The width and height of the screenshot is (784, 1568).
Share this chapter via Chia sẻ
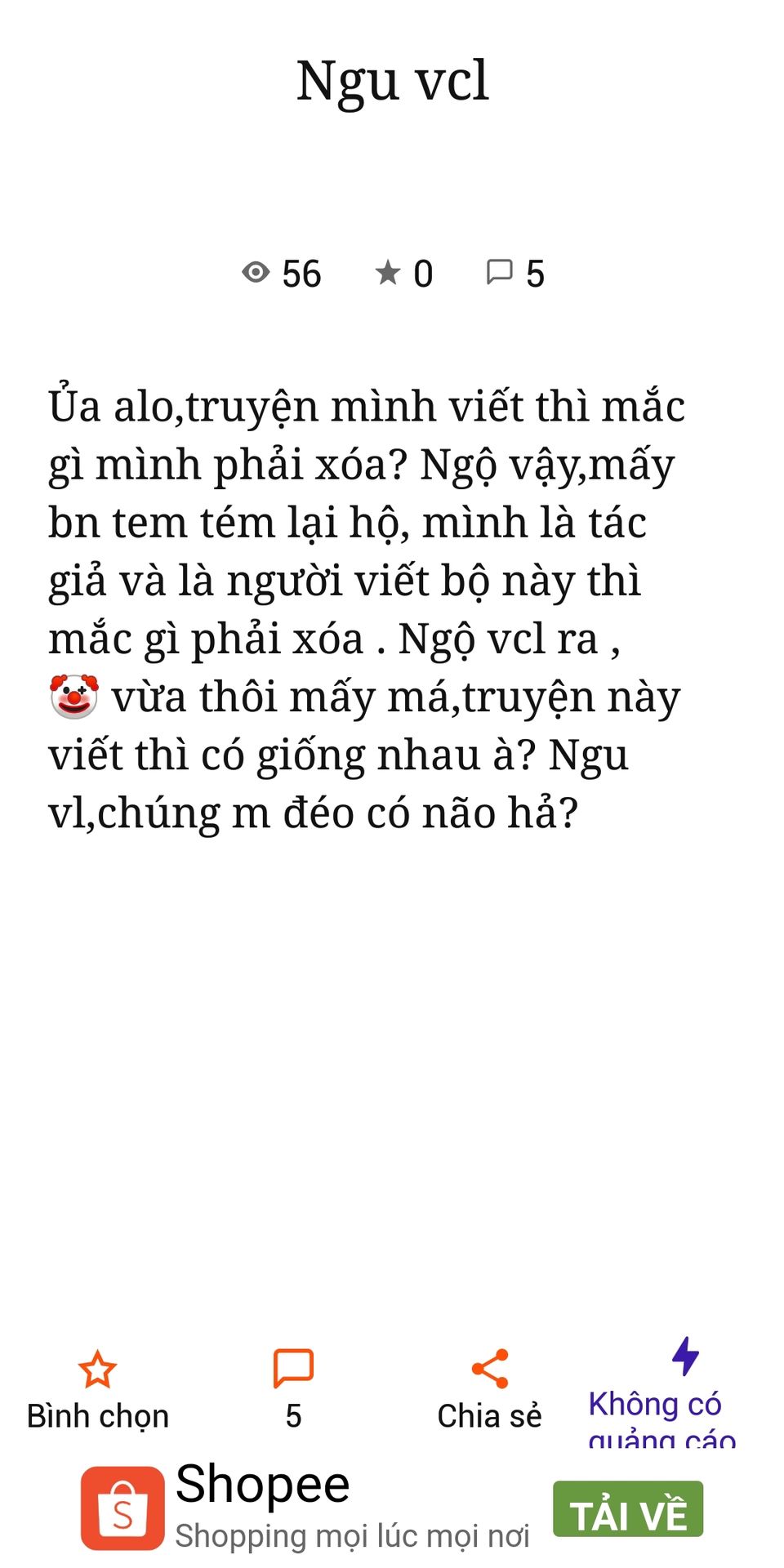point(490,1389)
